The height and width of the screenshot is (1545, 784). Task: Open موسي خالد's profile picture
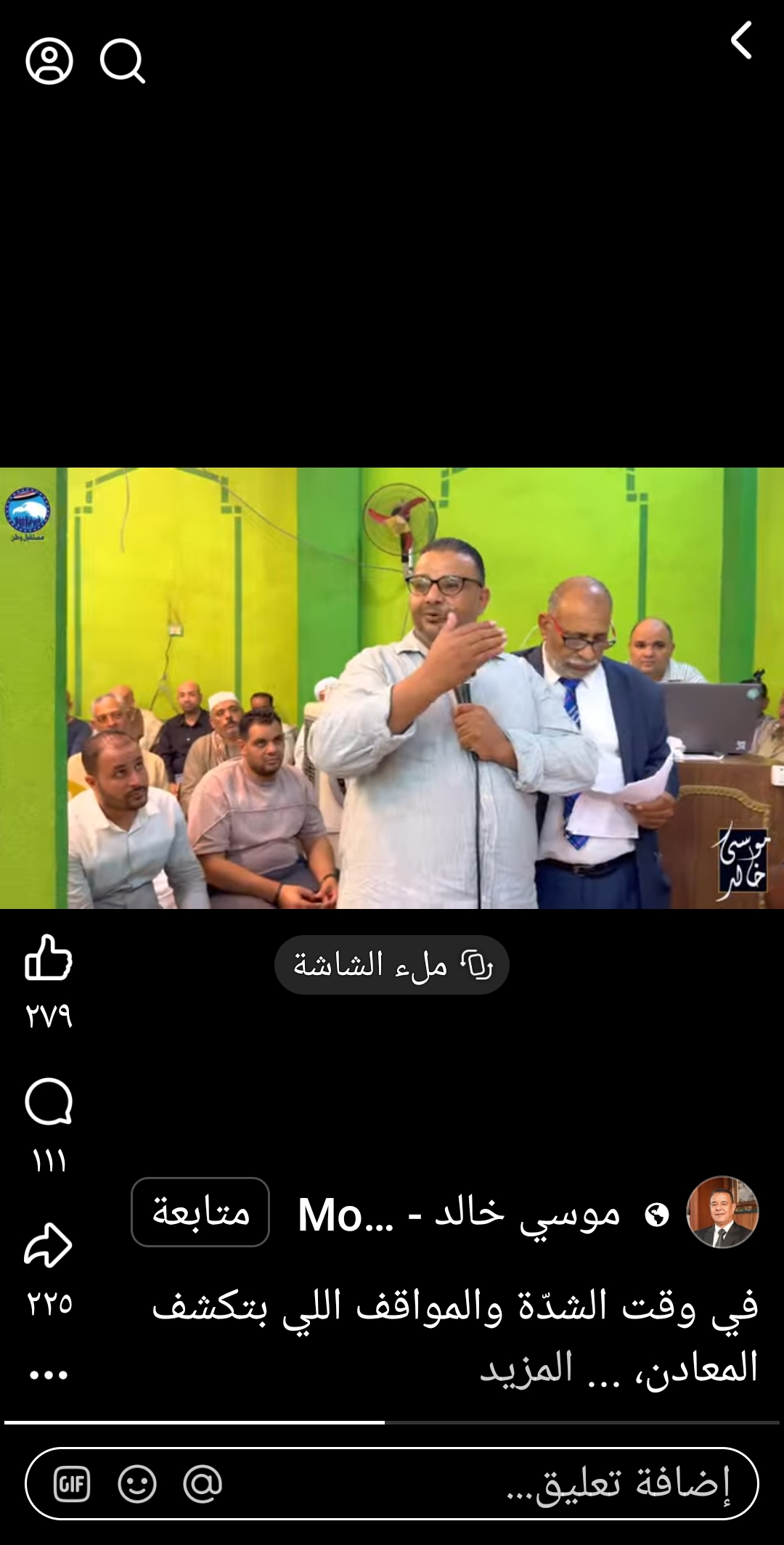coord(722,1212)
